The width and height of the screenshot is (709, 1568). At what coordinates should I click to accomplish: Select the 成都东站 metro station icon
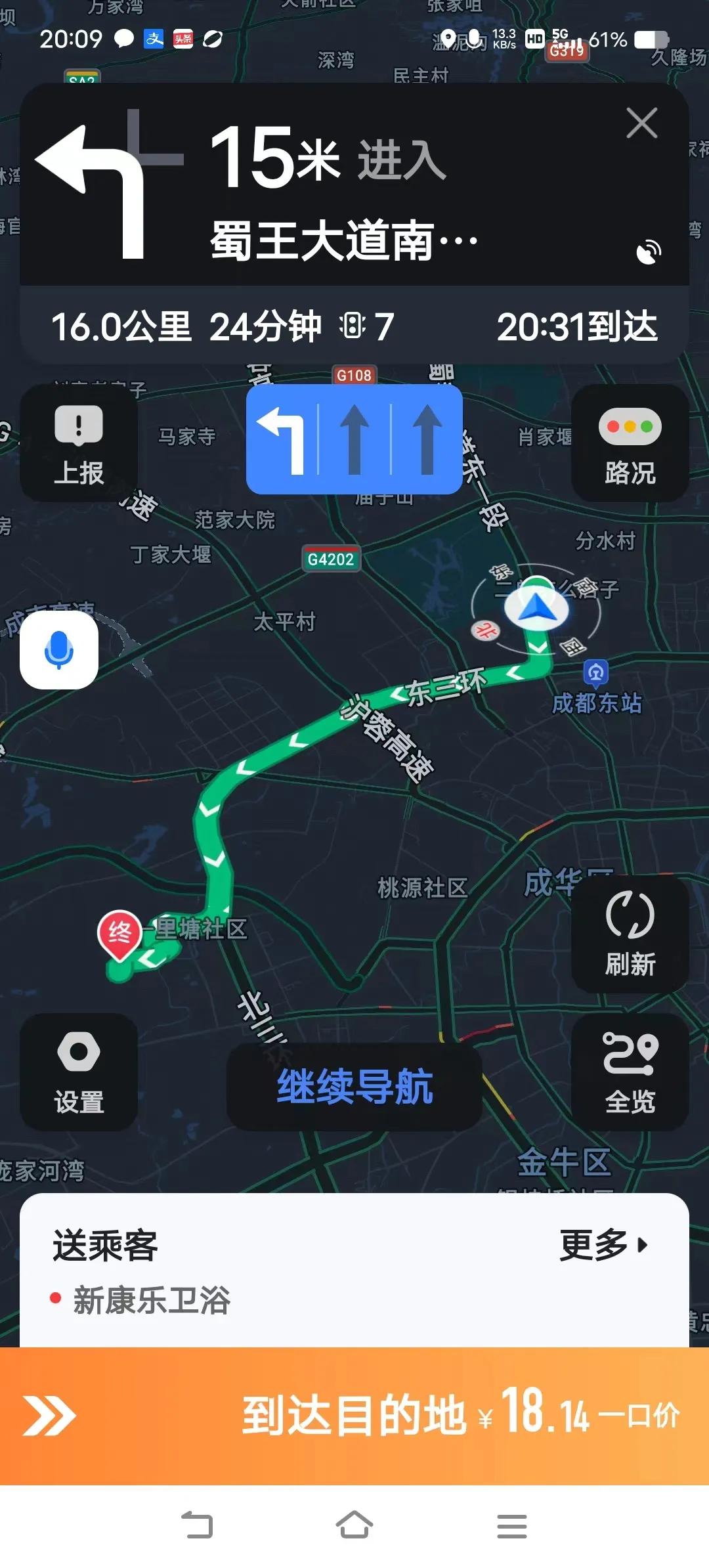596,670
